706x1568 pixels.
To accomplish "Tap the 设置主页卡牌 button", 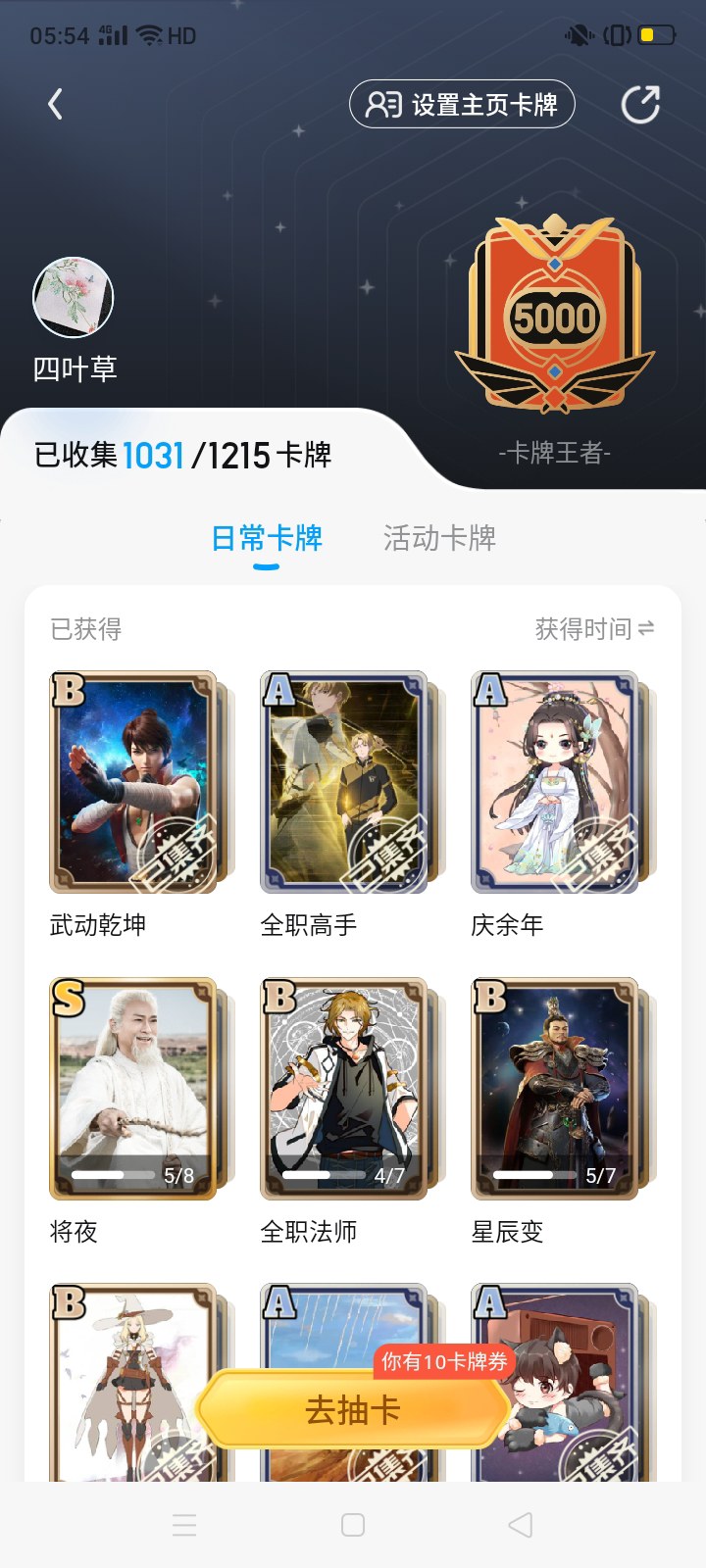I will pos(462,104).
